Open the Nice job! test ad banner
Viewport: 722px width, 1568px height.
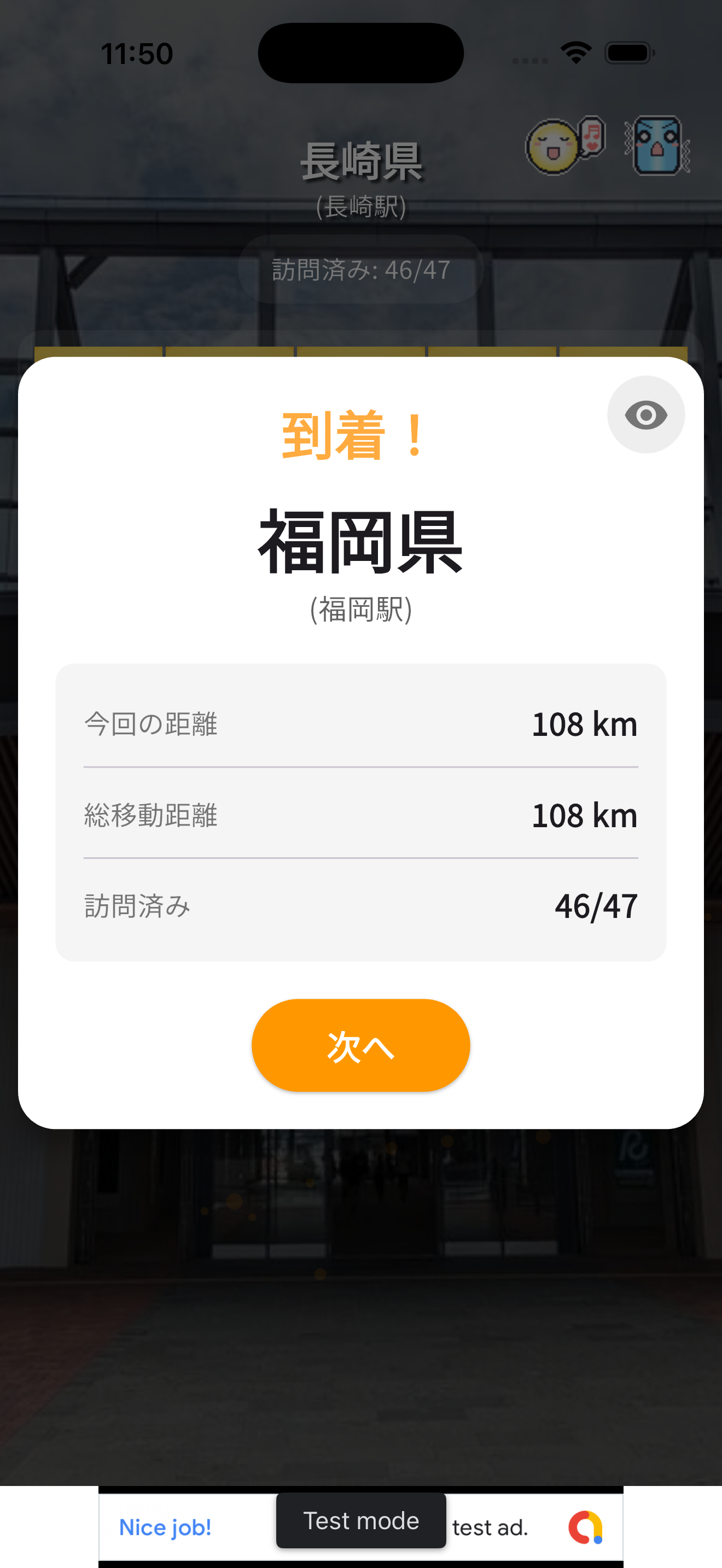click(166, 1527)
